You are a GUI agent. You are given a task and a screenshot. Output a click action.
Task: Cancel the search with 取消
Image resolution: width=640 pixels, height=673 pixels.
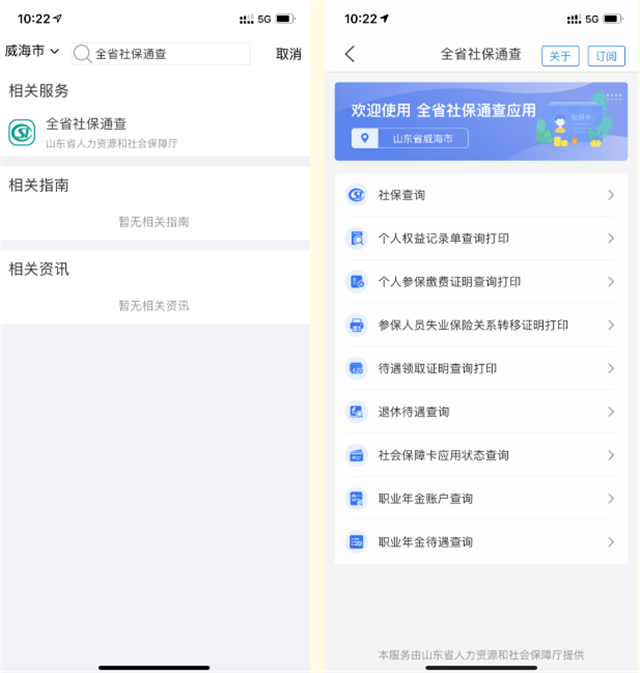coord(289,54)
